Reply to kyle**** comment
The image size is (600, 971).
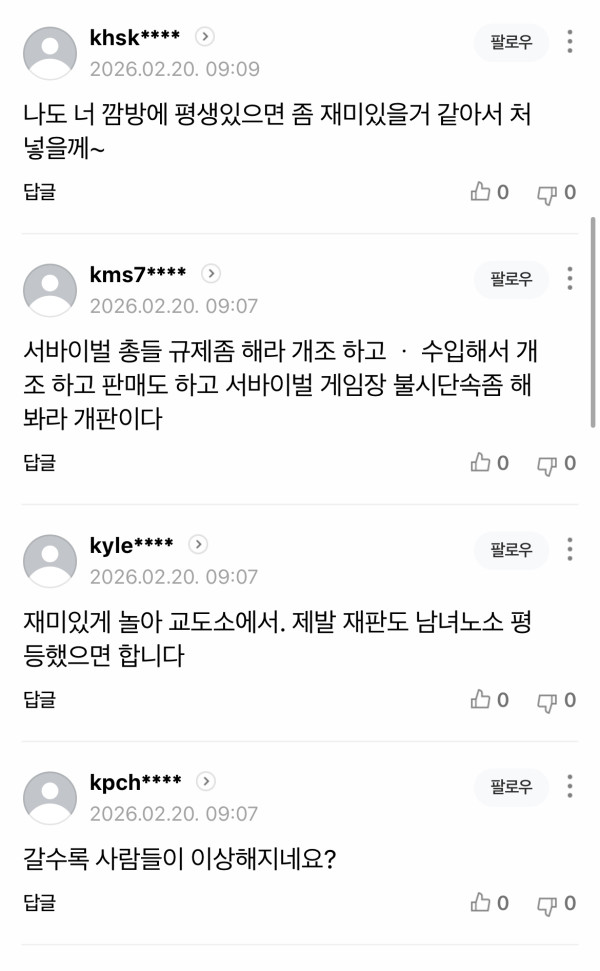click(x=40, y=699)
